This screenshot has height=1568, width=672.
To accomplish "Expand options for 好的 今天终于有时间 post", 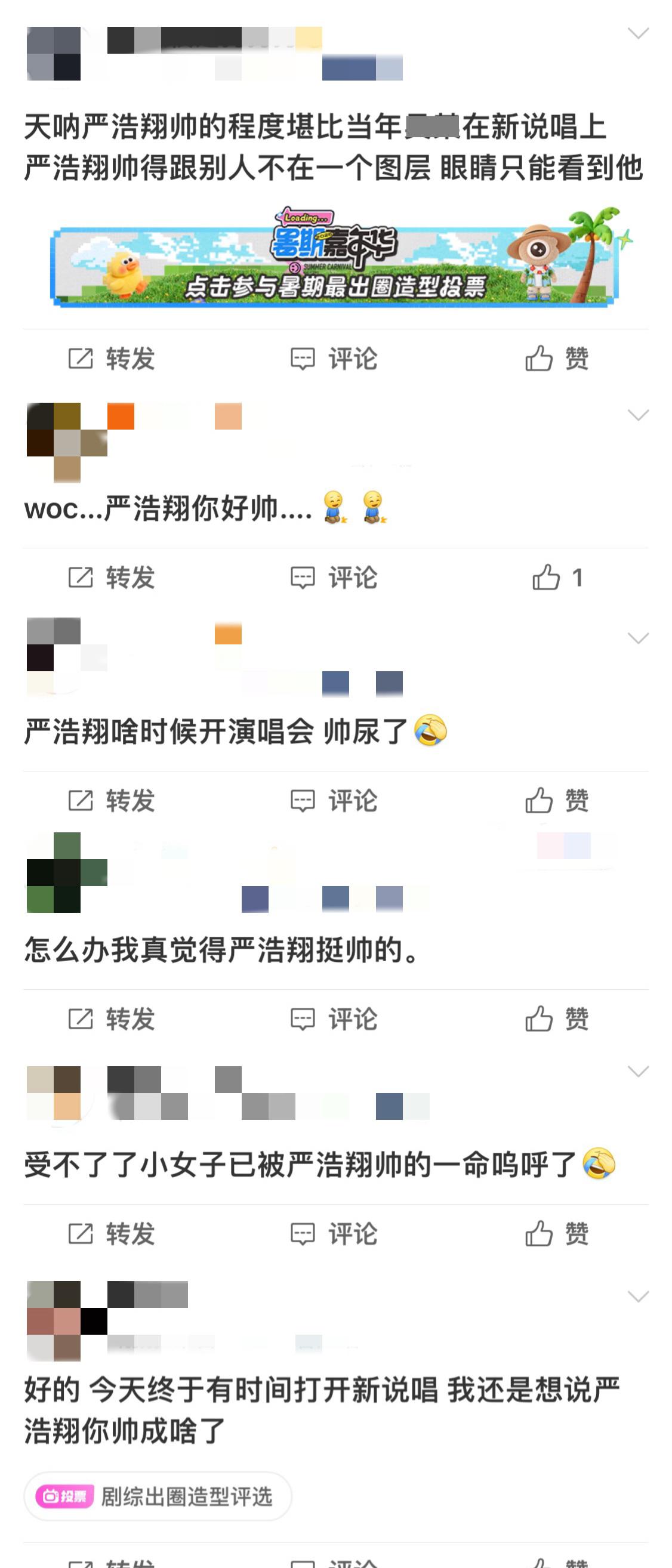I will [x=637, y=1297].
